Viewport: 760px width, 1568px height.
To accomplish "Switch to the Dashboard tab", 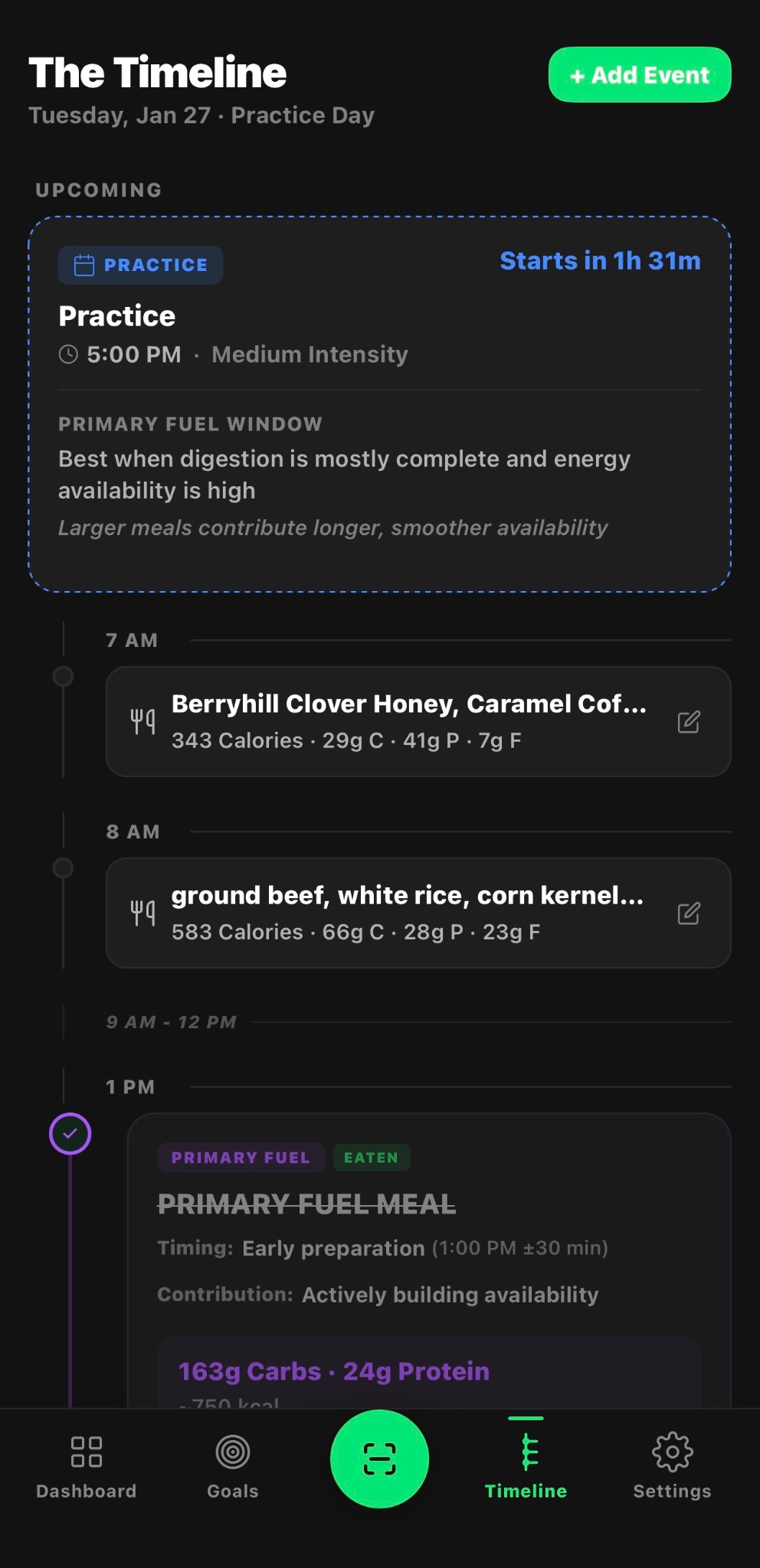I will click(x=86, y=1467).
